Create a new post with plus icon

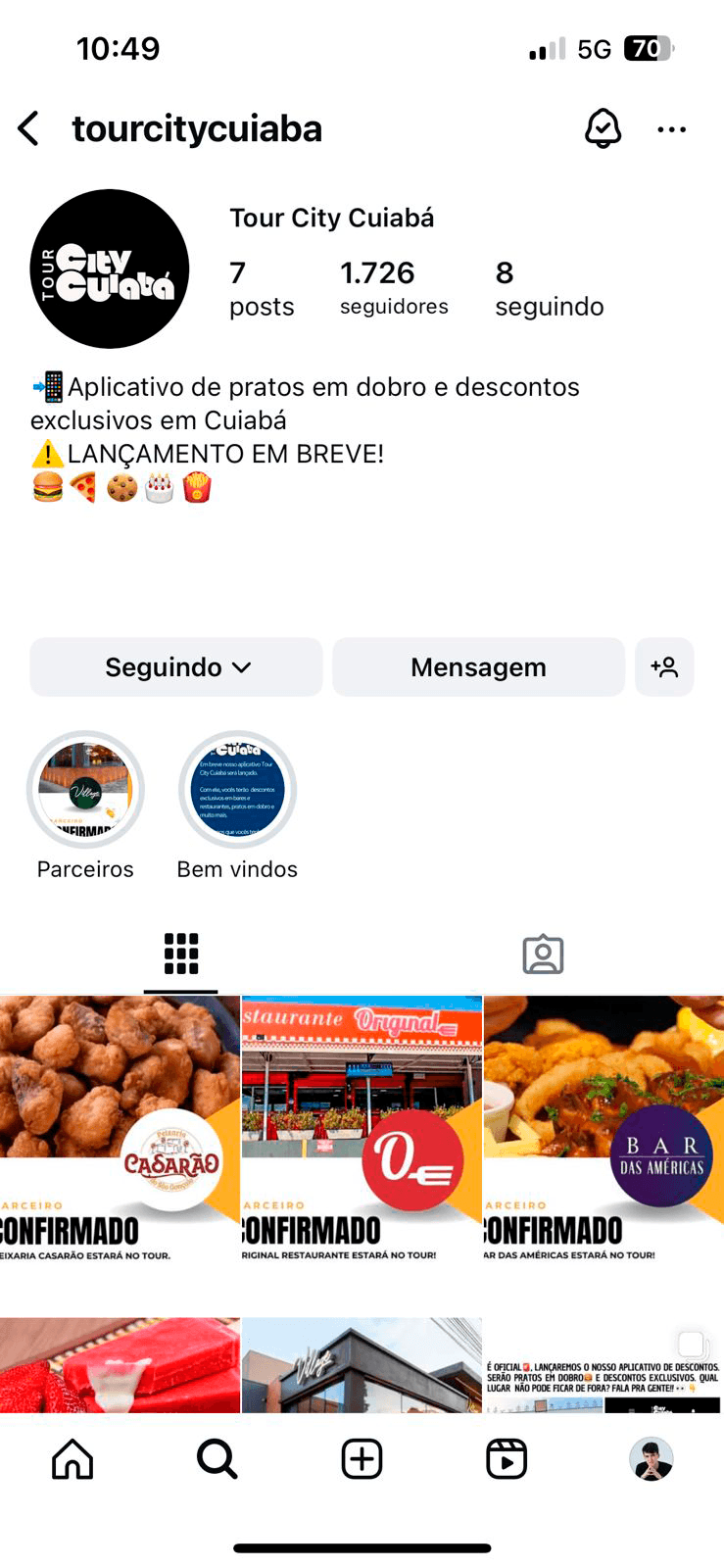coord(362,1459)
